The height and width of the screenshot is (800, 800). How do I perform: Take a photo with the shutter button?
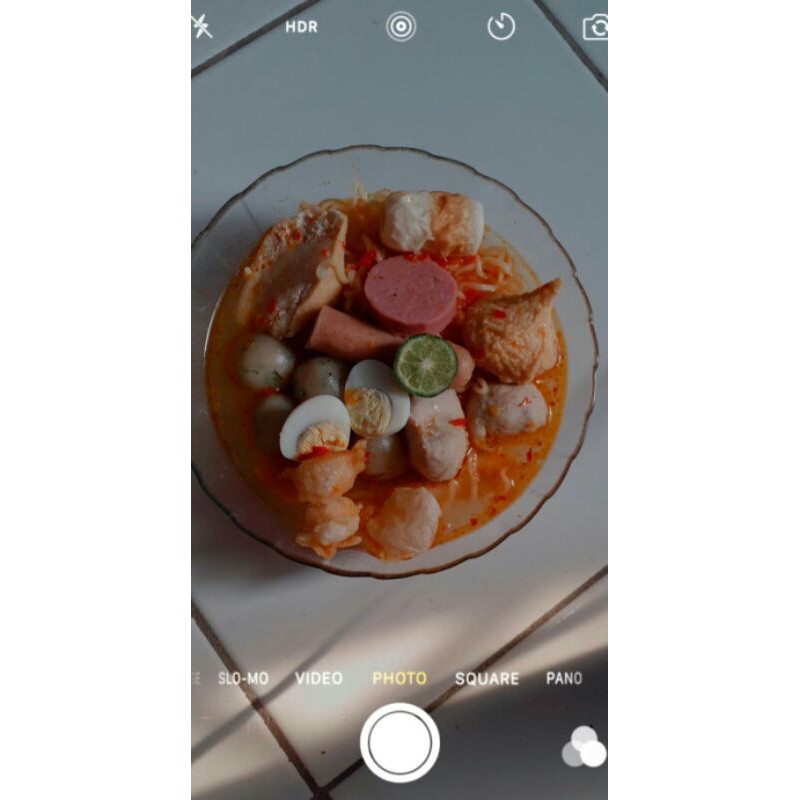coord(400,743)
